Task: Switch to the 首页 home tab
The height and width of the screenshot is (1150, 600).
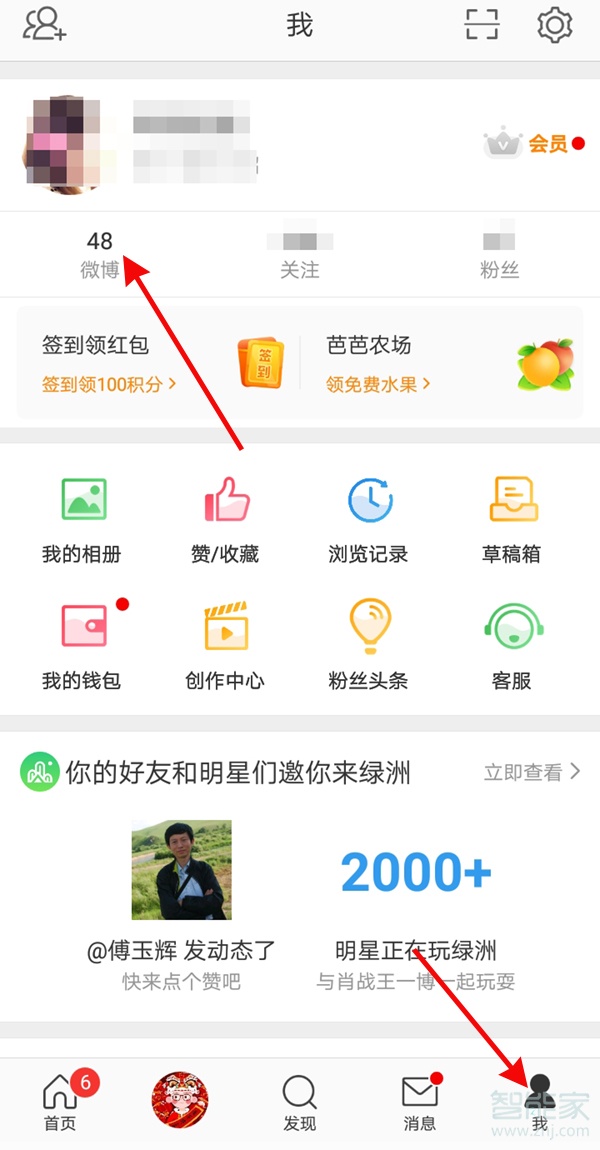Action: (60, 1102)
